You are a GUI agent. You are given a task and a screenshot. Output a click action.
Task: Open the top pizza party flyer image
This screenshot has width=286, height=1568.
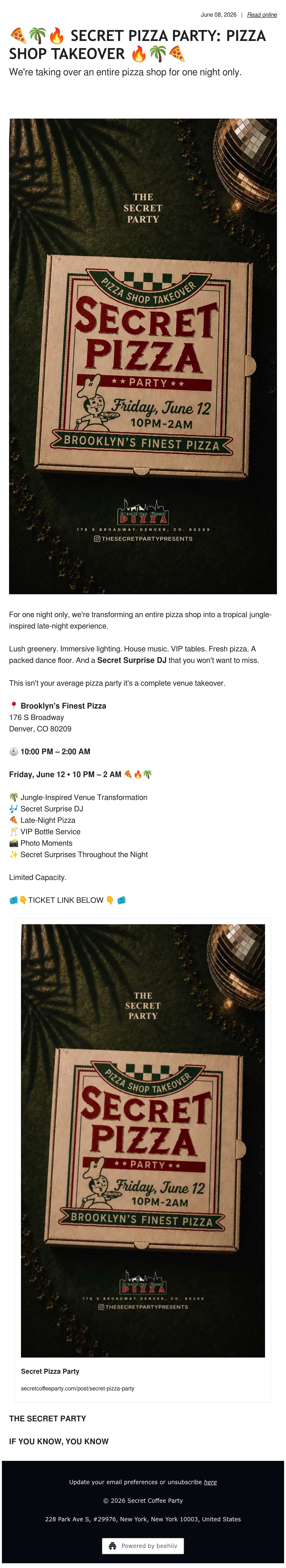click(x=143, y=356)
